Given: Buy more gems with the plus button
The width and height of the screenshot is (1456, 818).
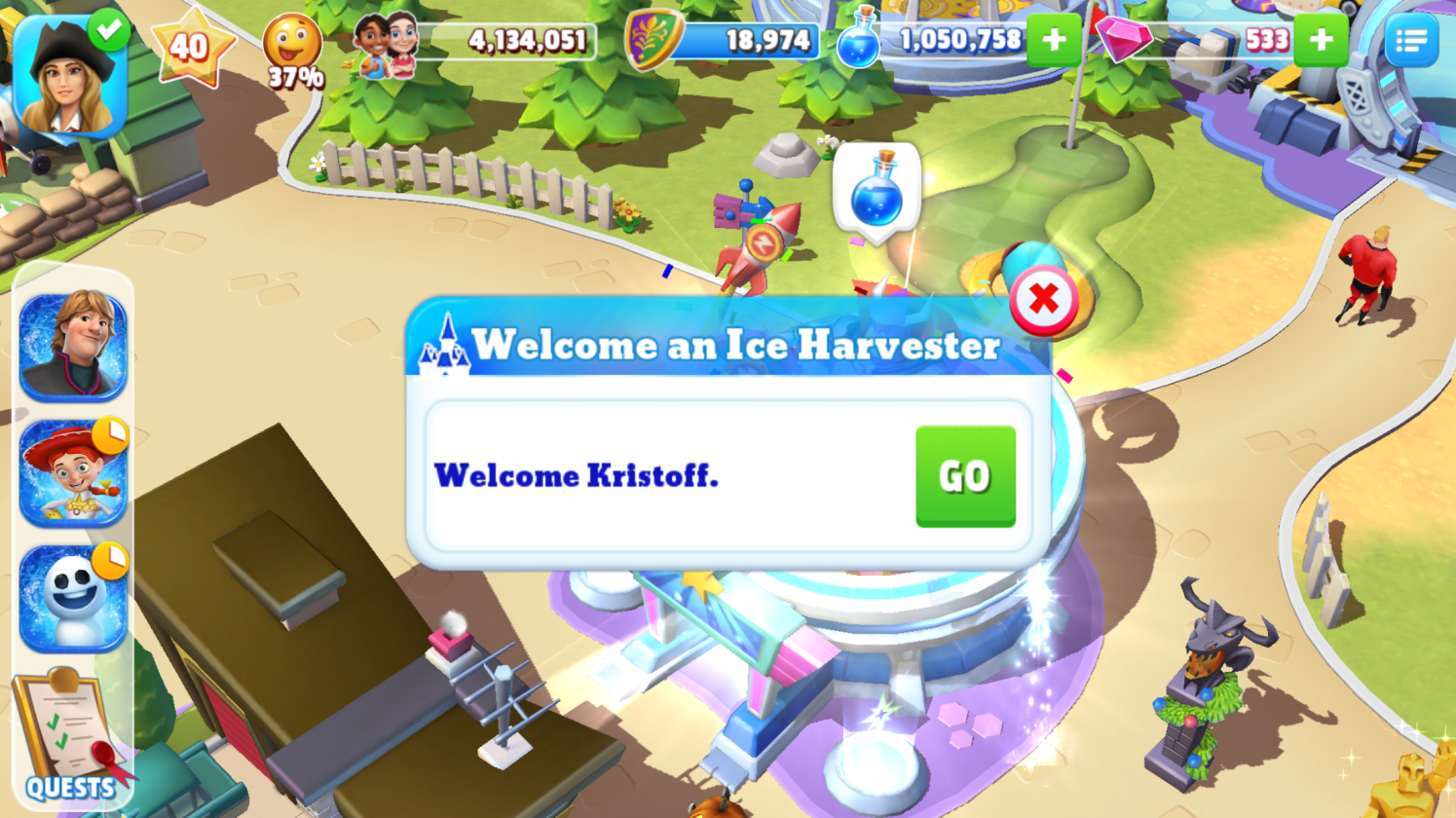Looking at the screenshot, I should pyautogui.click(x=1321, y=40).
